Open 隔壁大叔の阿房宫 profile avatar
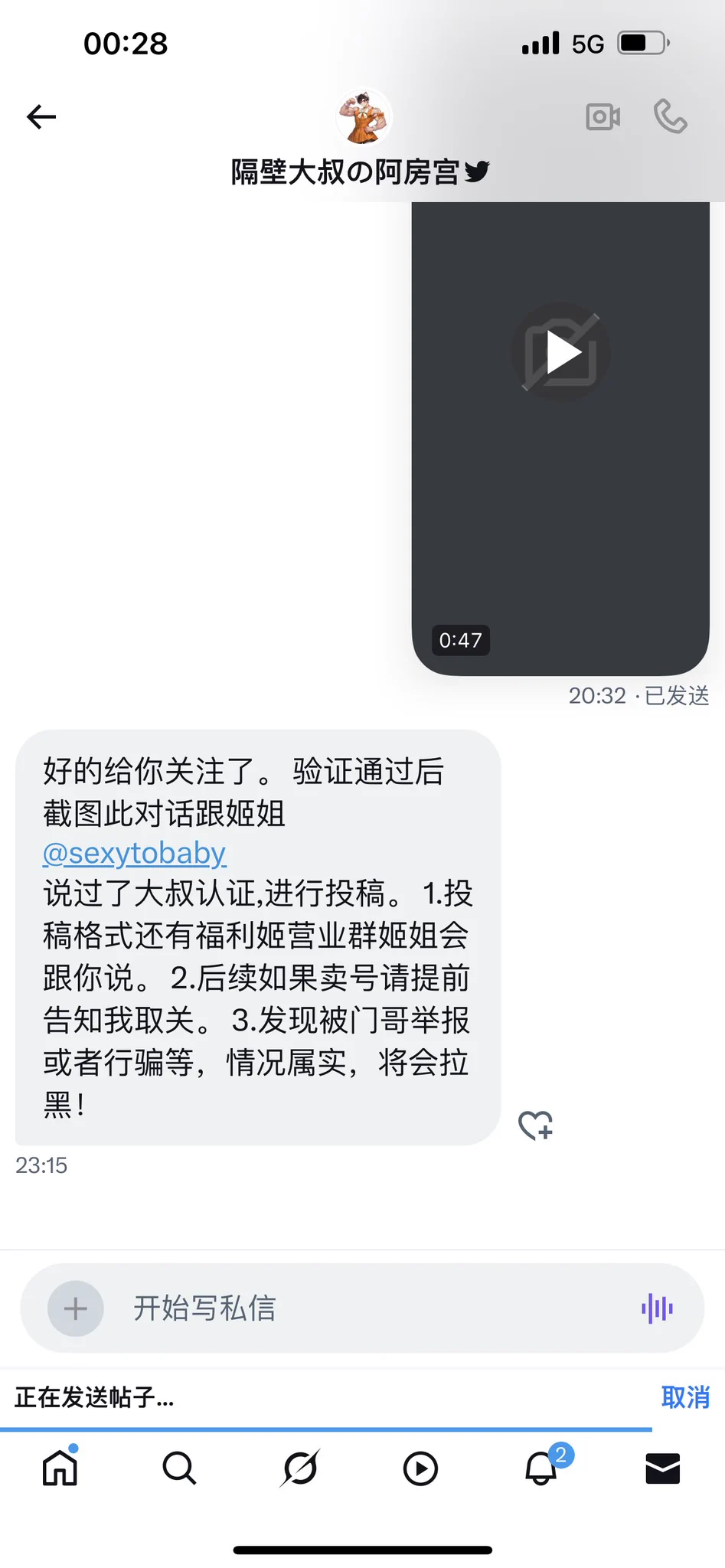The height and width of the screenshot is (1568, 725). pos(364,117)
